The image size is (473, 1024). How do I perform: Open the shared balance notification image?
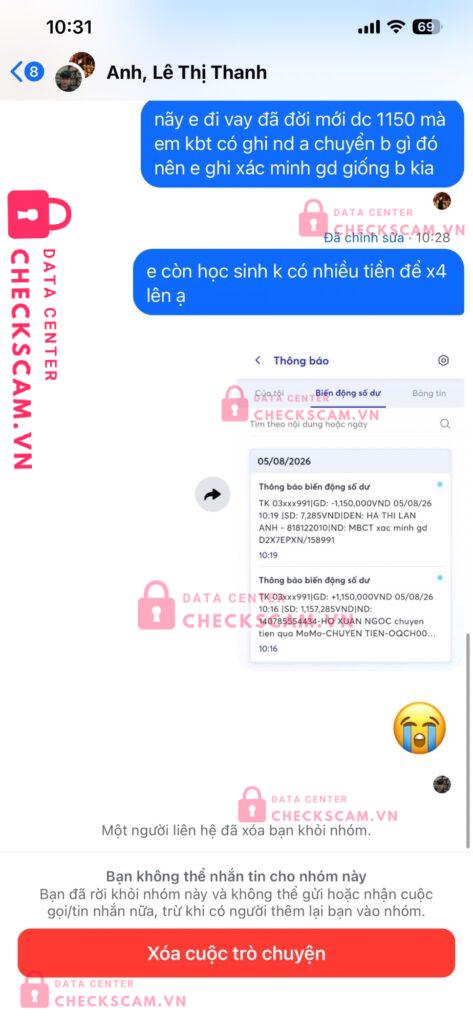(x=351, y=508)
